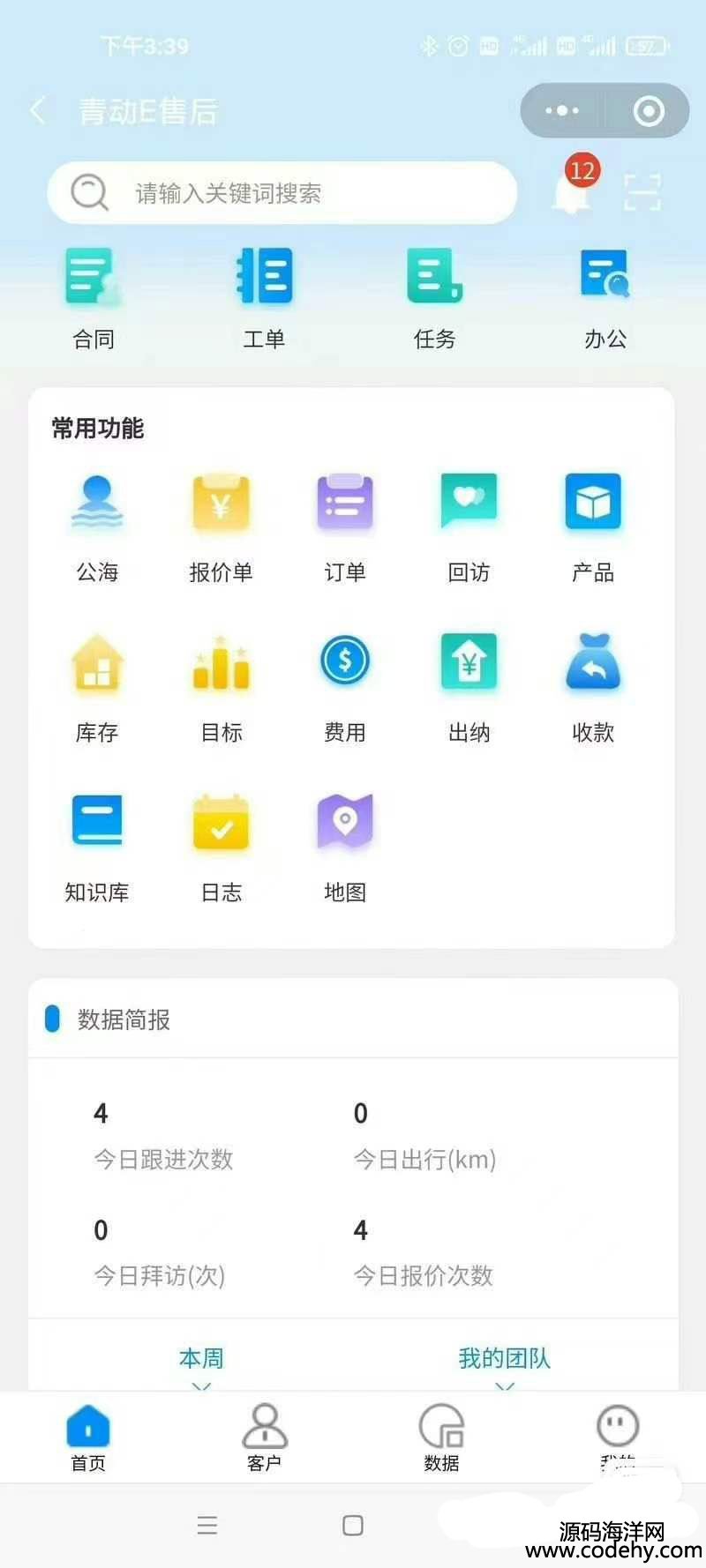Switch to the 客户 tab
706x1568 pixels.
coord(264,1438)
